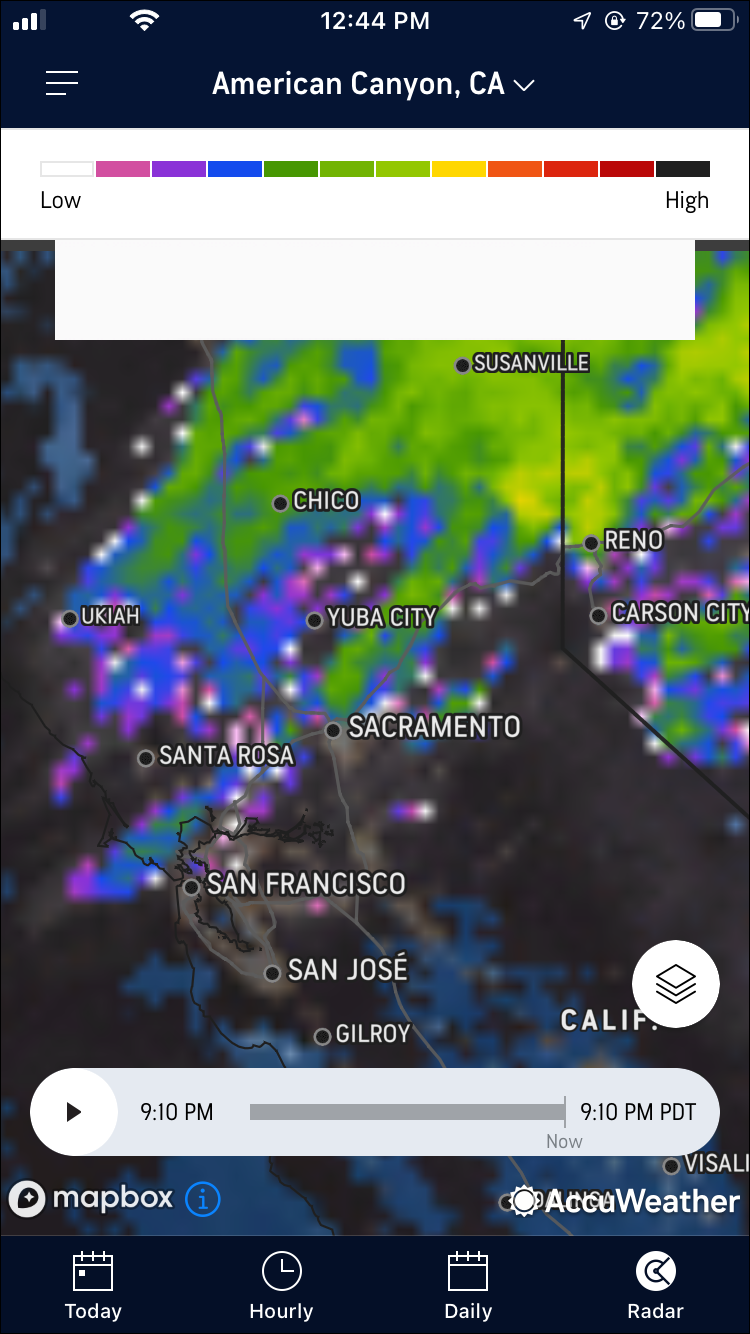The height and width of the screenshot is (1334, 750).
Task: Switch to the Hourly tab
Action: 281,1285
